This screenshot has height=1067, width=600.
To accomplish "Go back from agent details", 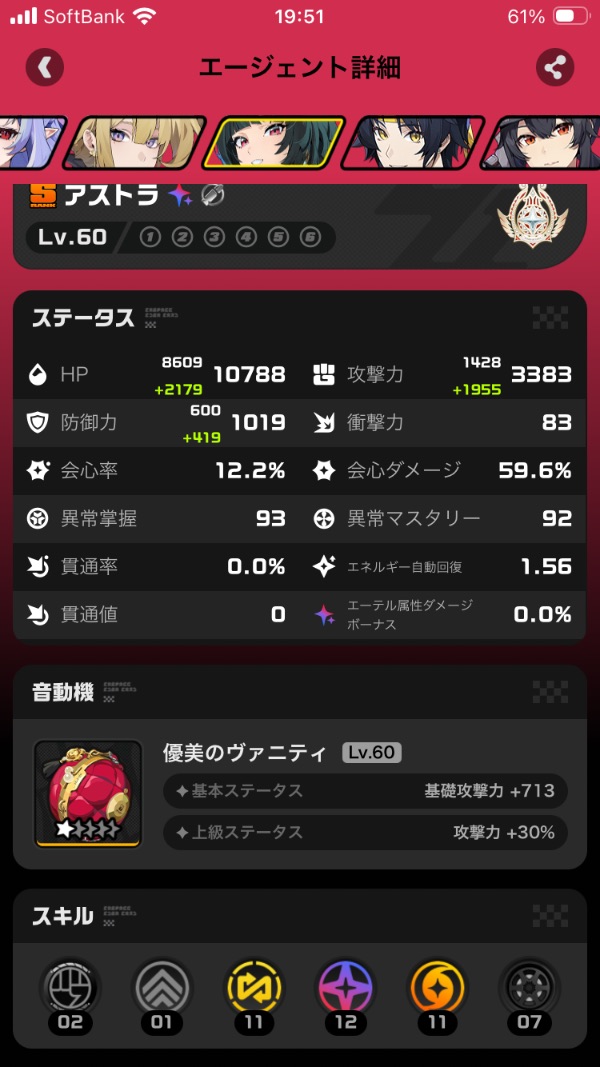I will click(x=45, y=67).
